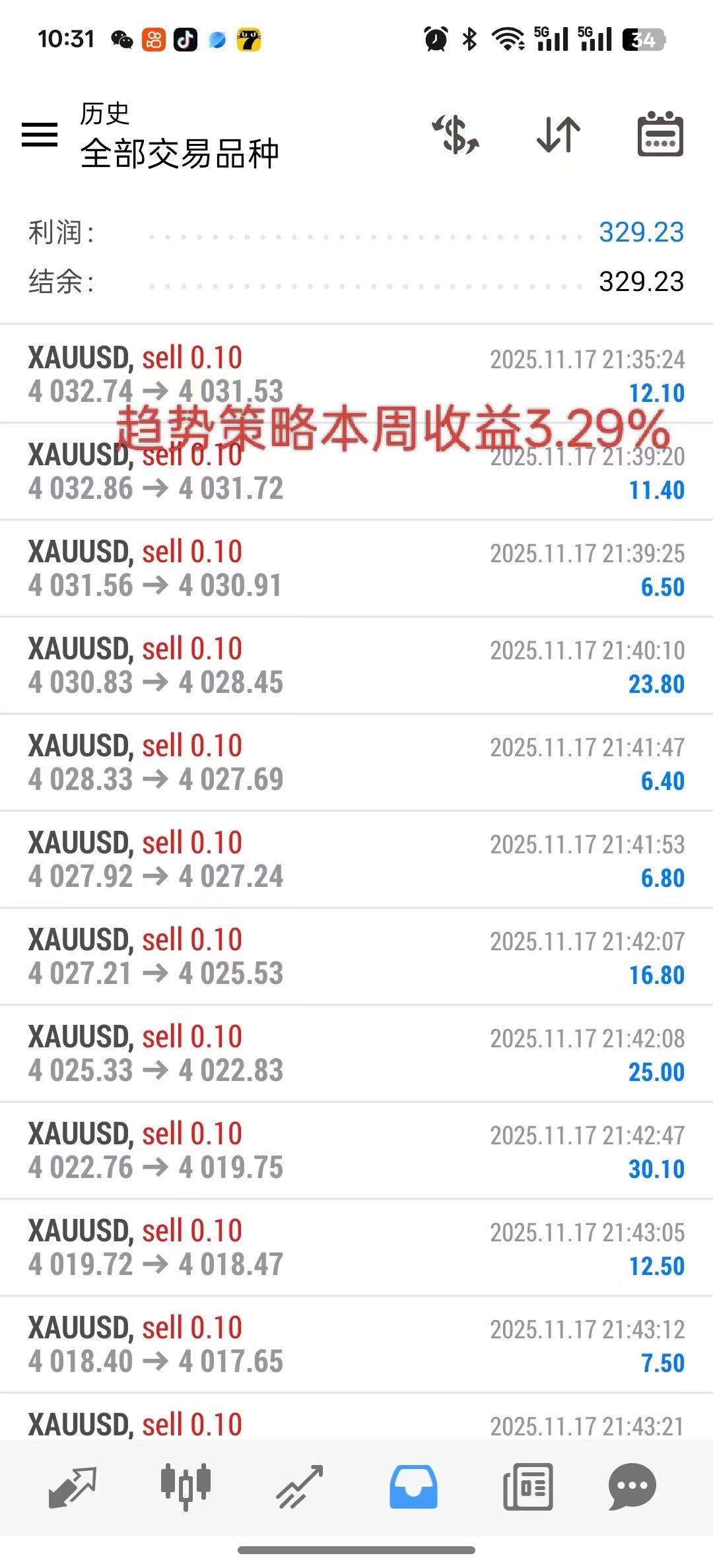Image resolution: width=713 pixels, height=1568 pixels.
Task: Show details of the 23.80 profit deal
Action: (x=356, y=666)
